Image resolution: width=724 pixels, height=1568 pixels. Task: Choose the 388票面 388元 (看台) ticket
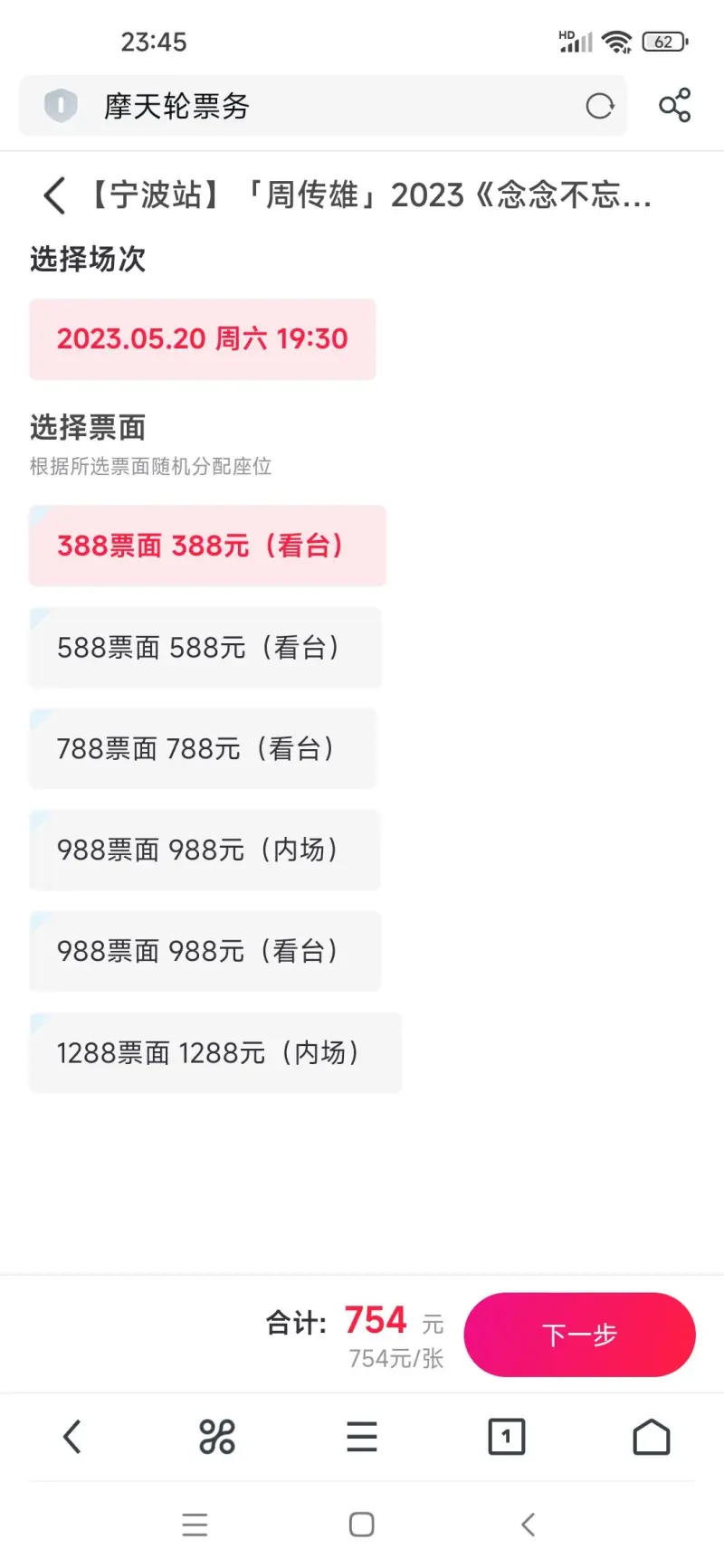(x=207, y=546)
